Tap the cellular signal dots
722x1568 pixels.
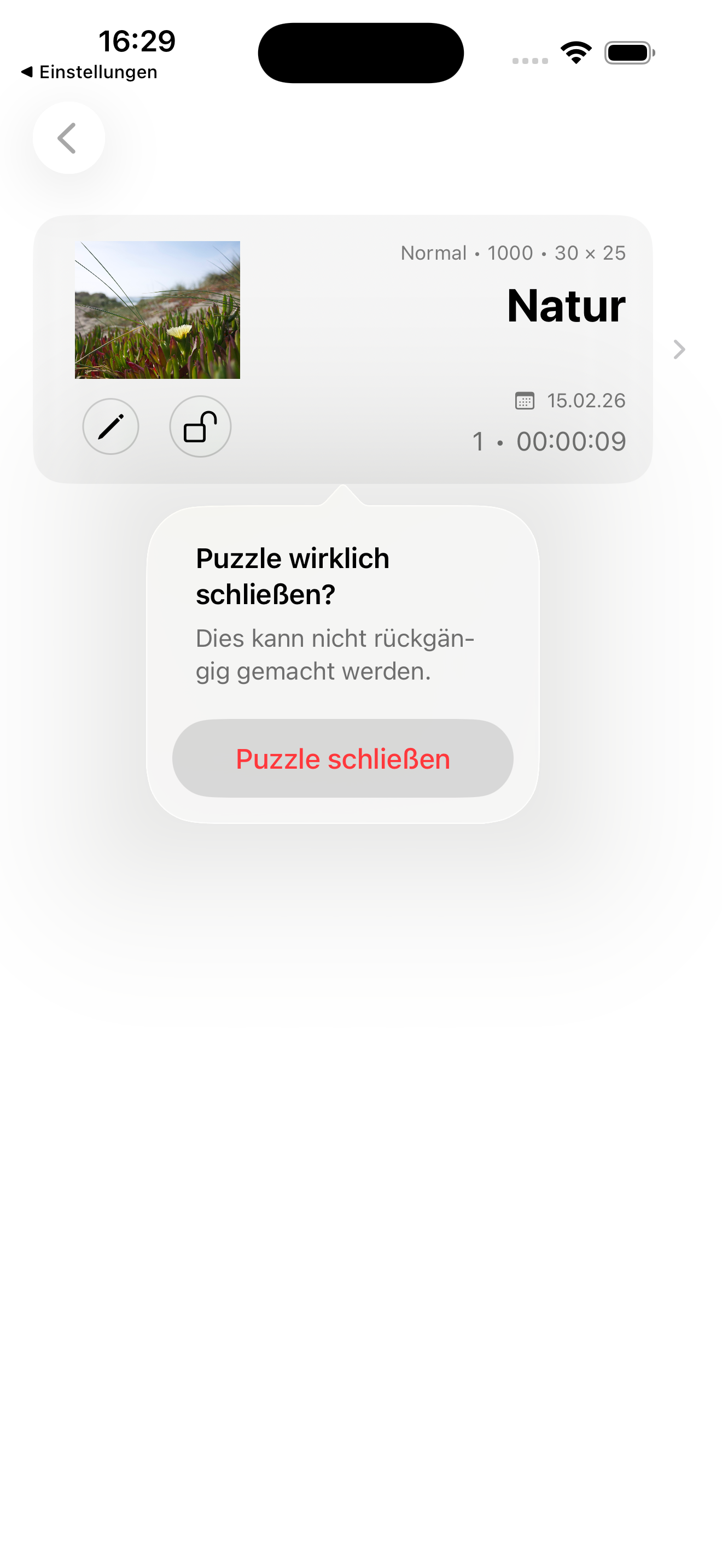coord(529,60)
